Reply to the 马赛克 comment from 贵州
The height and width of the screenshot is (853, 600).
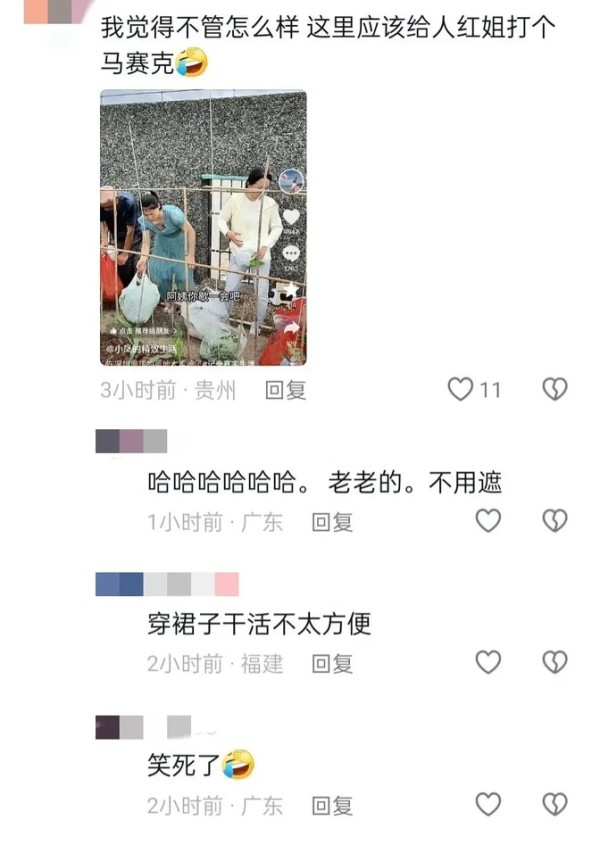pyautogui.click(x=285, y=390)
